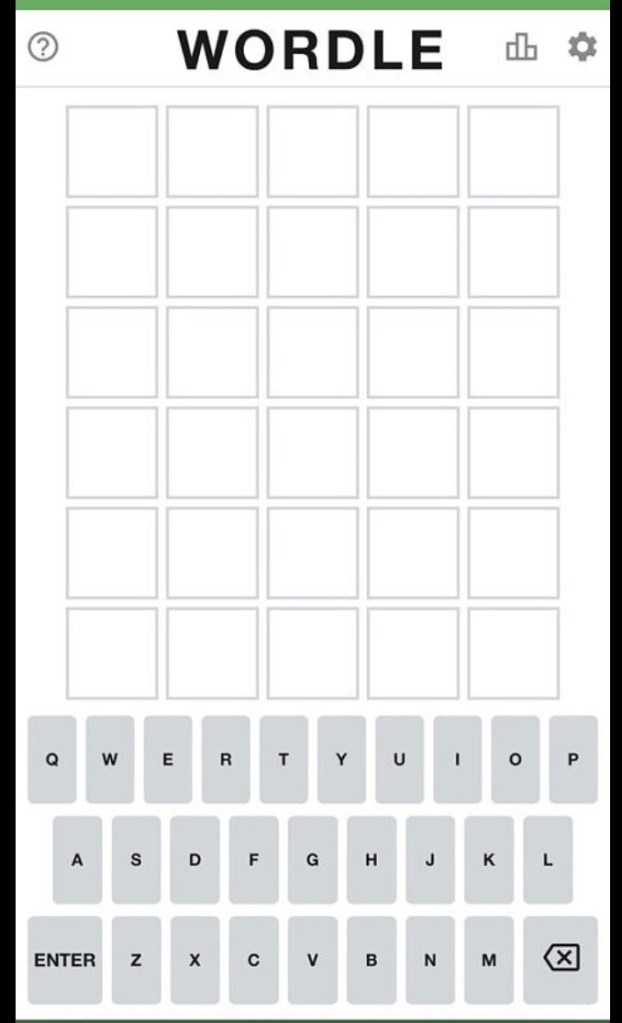Screen dimensions: 622x1023
Task: Type the letter Q
Action: pyautogui.click(x=52, y=759)
